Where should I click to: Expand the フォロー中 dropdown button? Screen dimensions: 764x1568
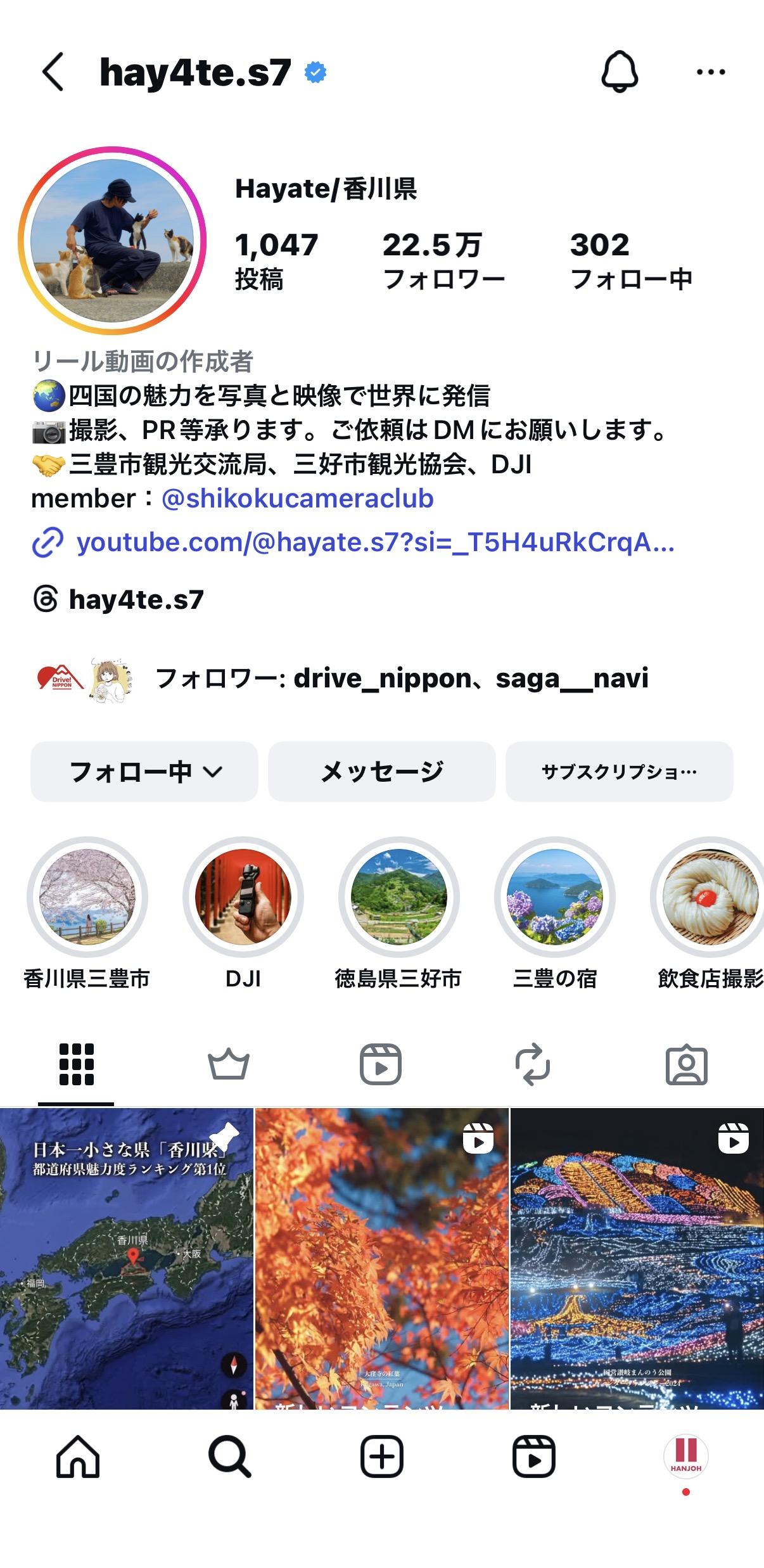(144, 771)
